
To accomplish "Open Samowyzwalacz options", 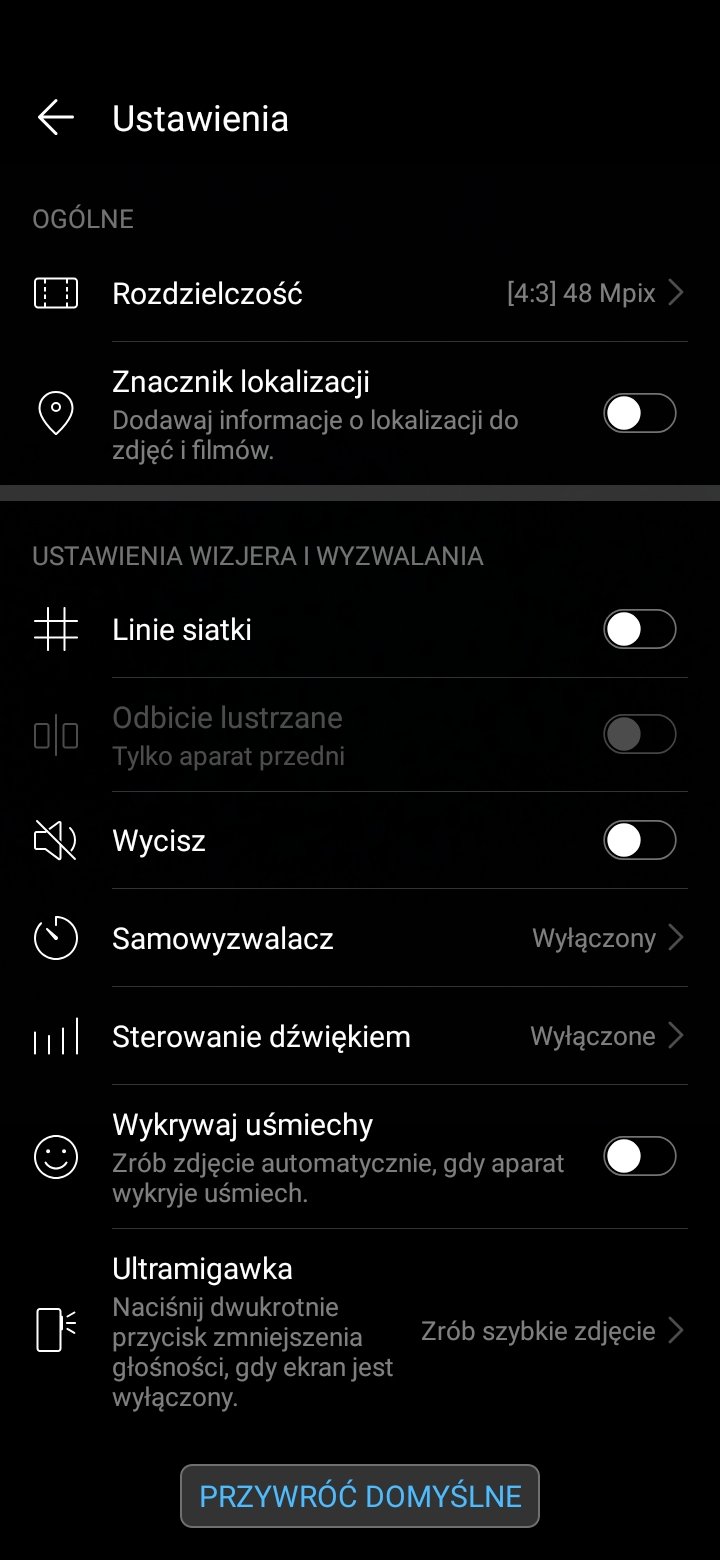I will coord(360,938).
